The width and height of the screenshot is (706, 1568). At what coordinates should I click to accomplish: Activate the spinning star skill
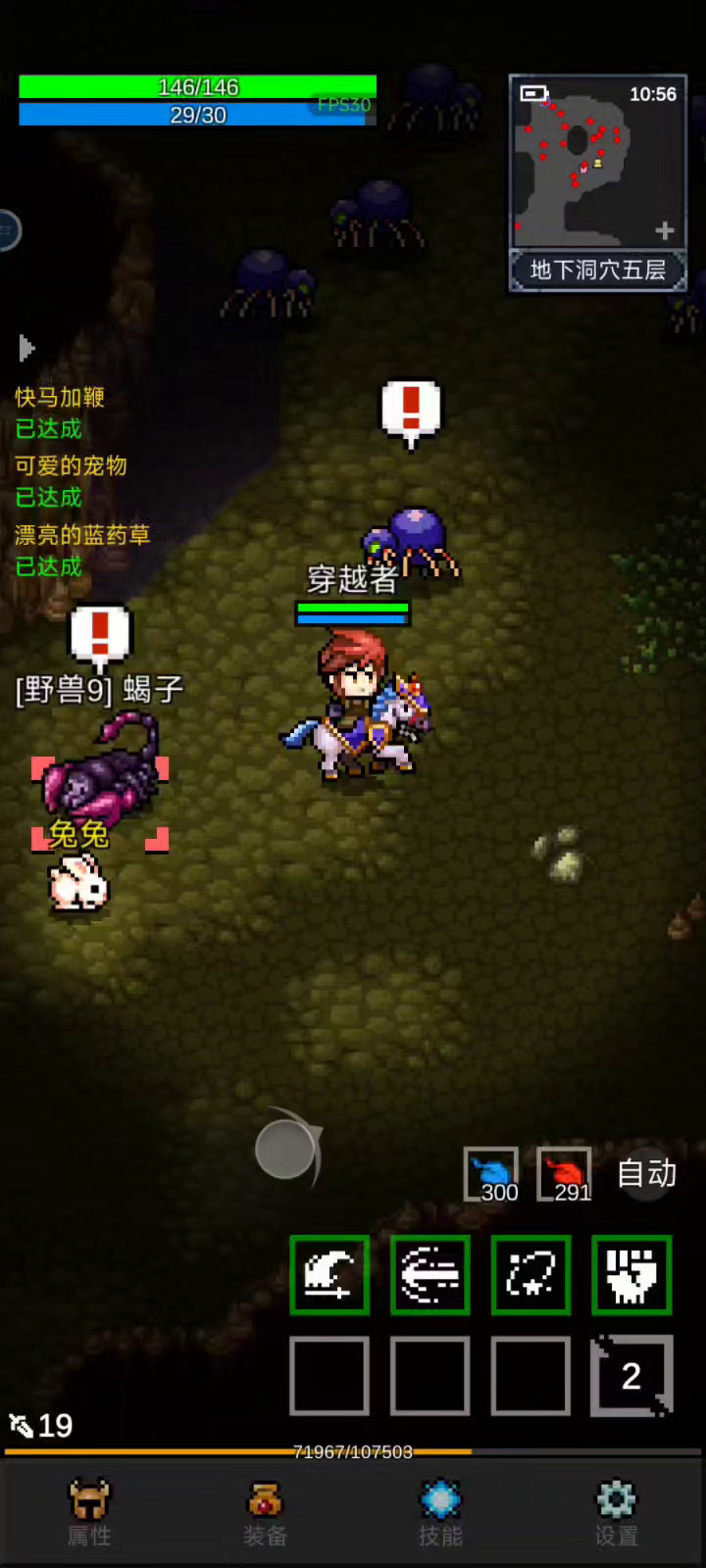coord(530,1275)
